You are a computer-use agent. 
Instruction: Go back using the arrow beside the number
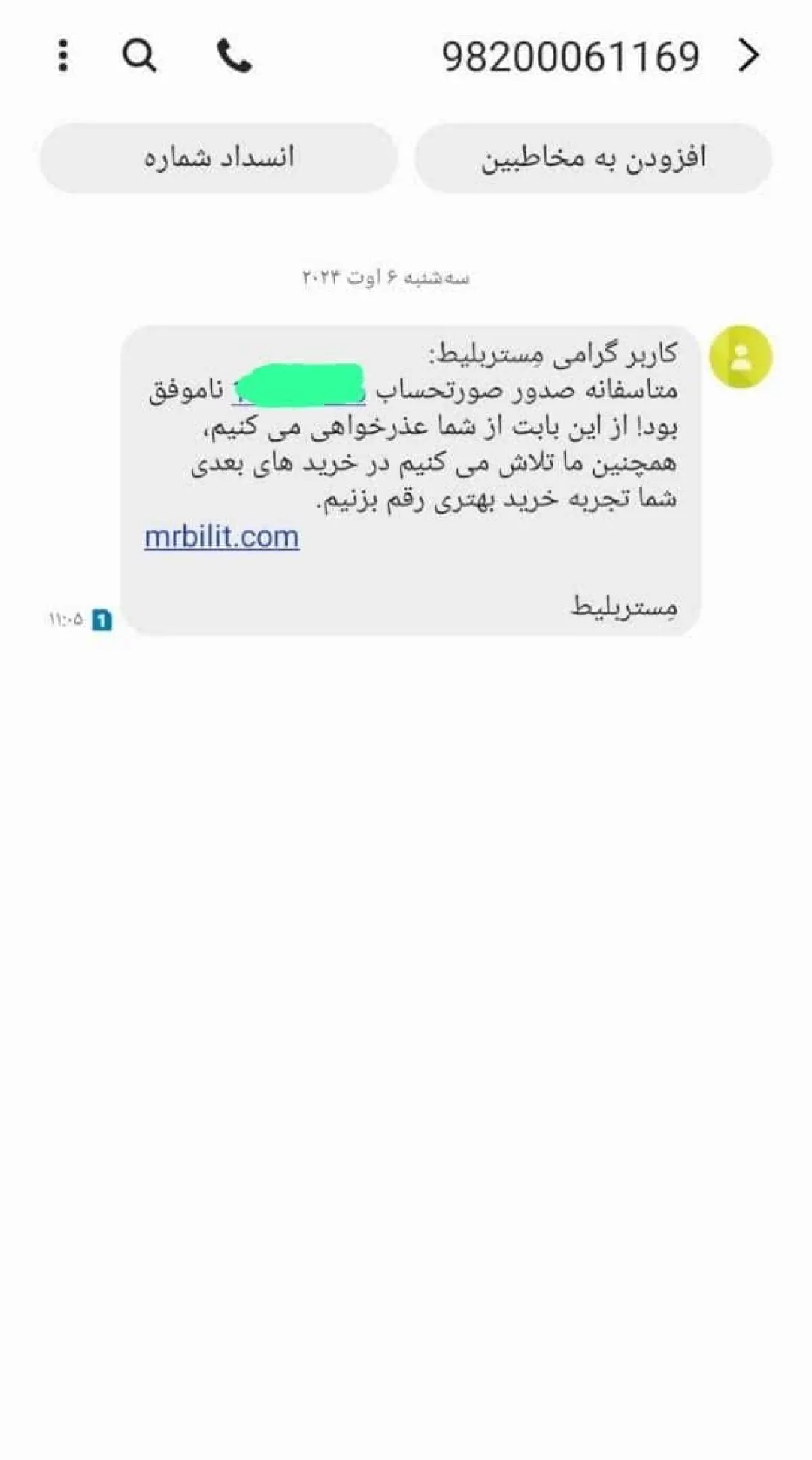748,56
